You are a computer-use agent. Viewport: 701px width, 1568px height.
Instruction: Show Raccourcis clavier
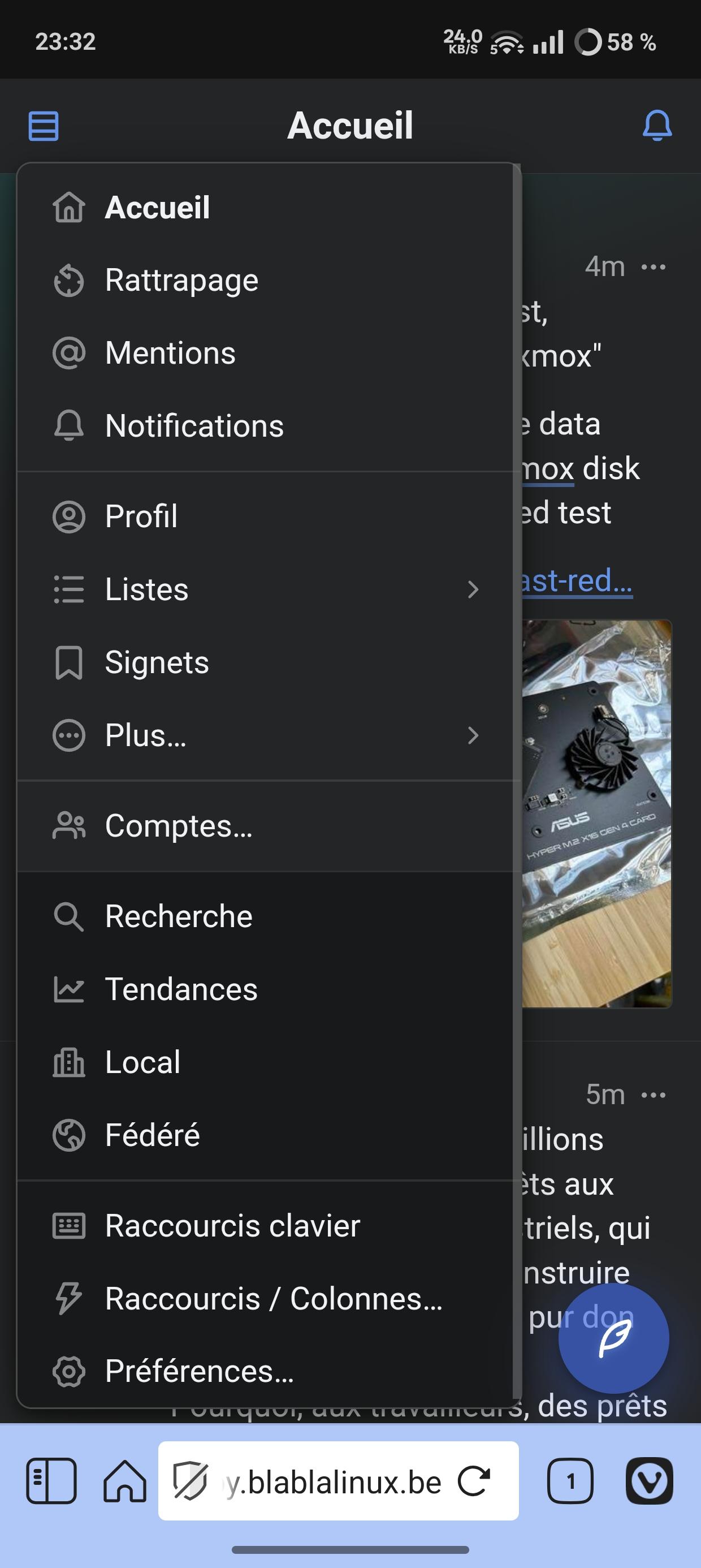click(x=232, y=1226)
